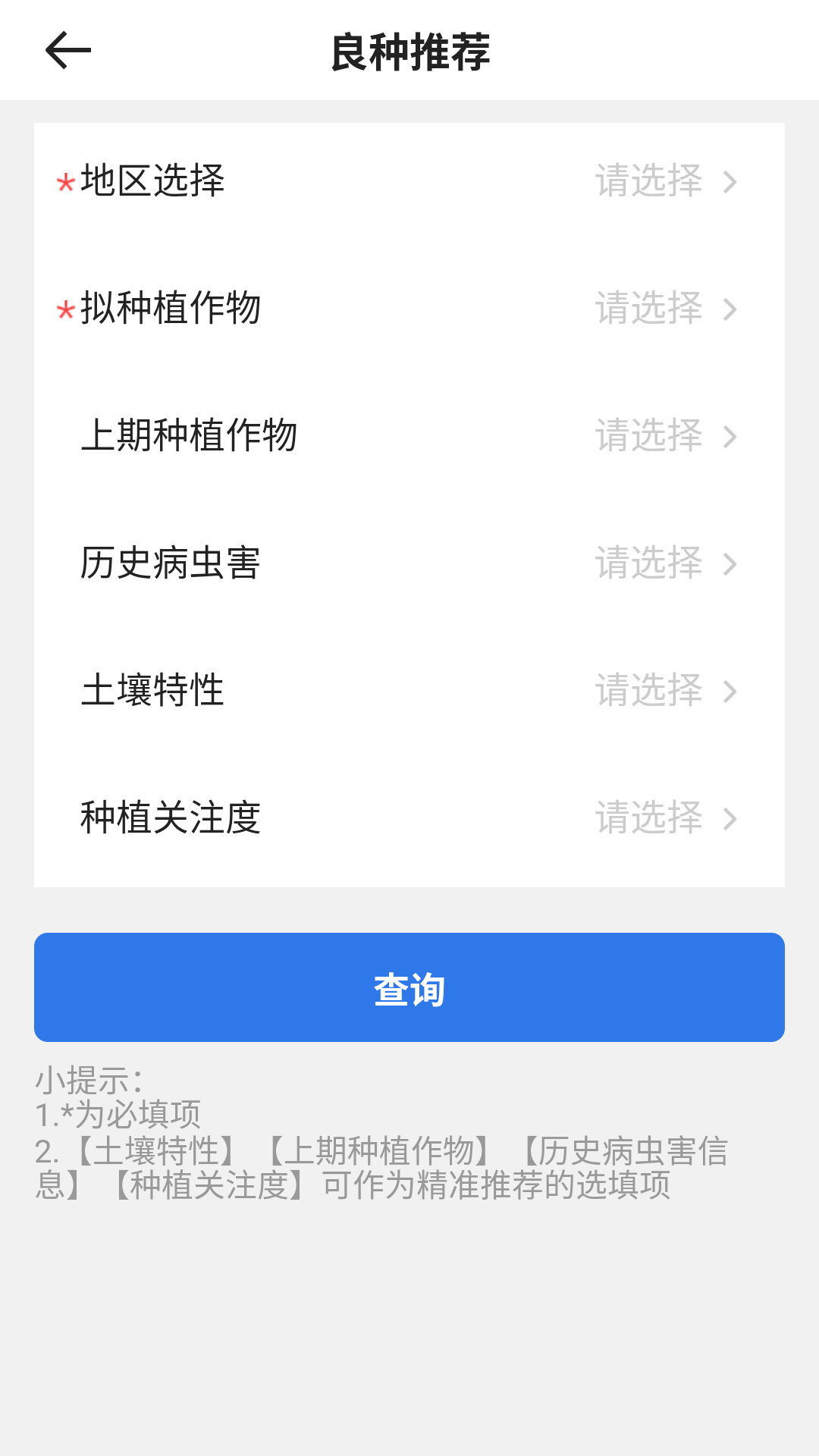Screen dimensions: 819x1456
Task: Open the 上期种植作物 selector
Action: click(x=409, y=436)
